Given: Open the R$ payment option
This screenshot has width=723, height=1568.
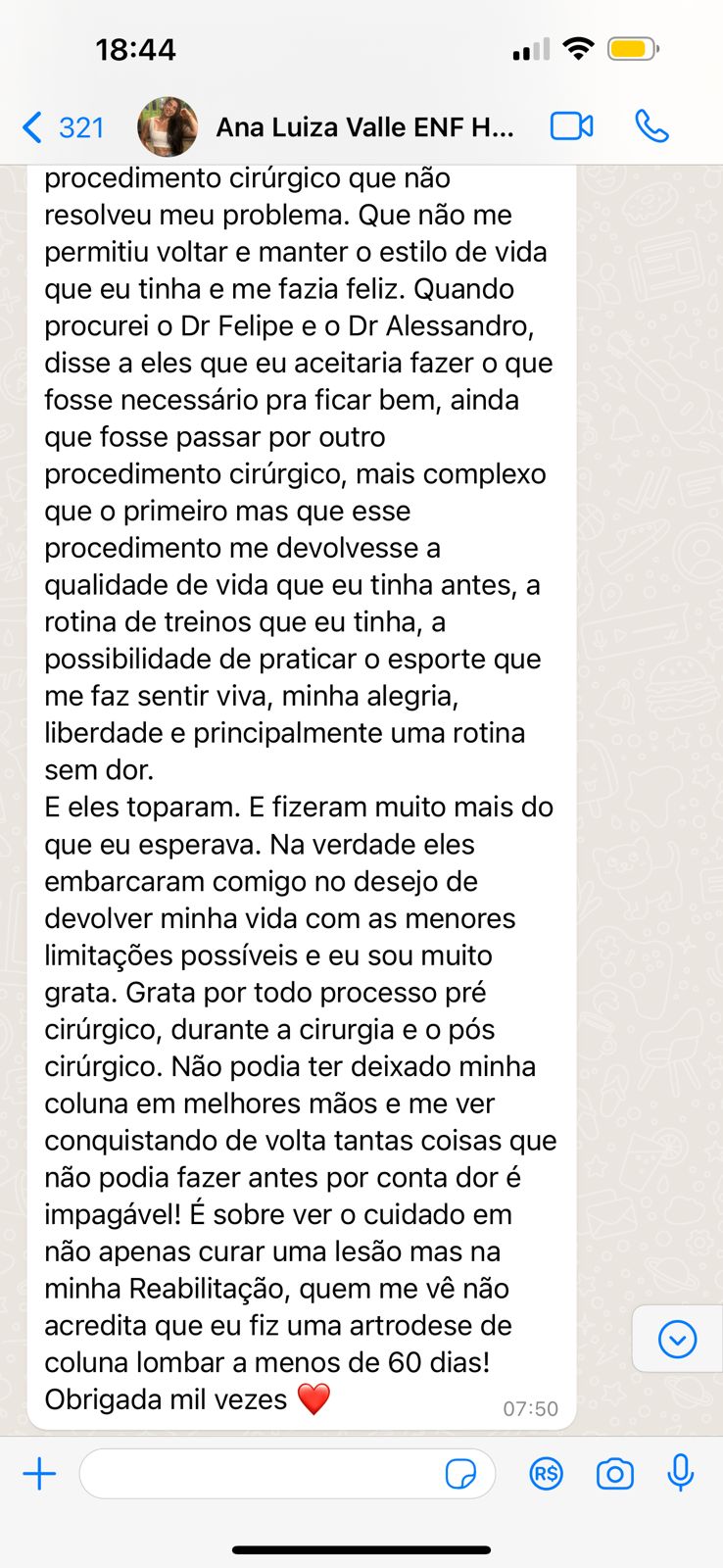Looking at the screenshot, I should [546, 1473].
